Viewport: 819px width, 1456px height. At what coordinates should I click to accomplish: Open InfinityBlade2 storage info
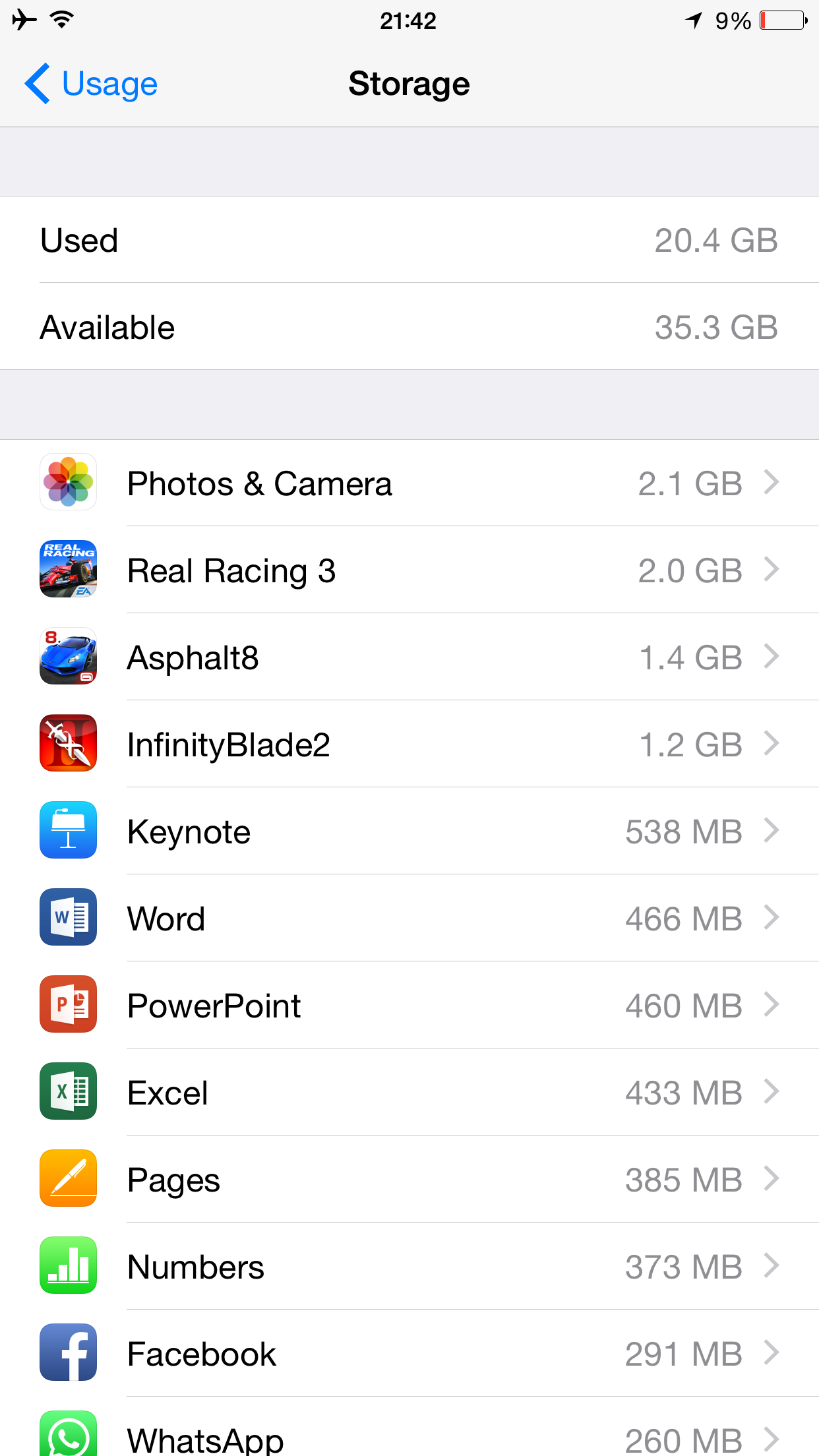pos(409,744)
